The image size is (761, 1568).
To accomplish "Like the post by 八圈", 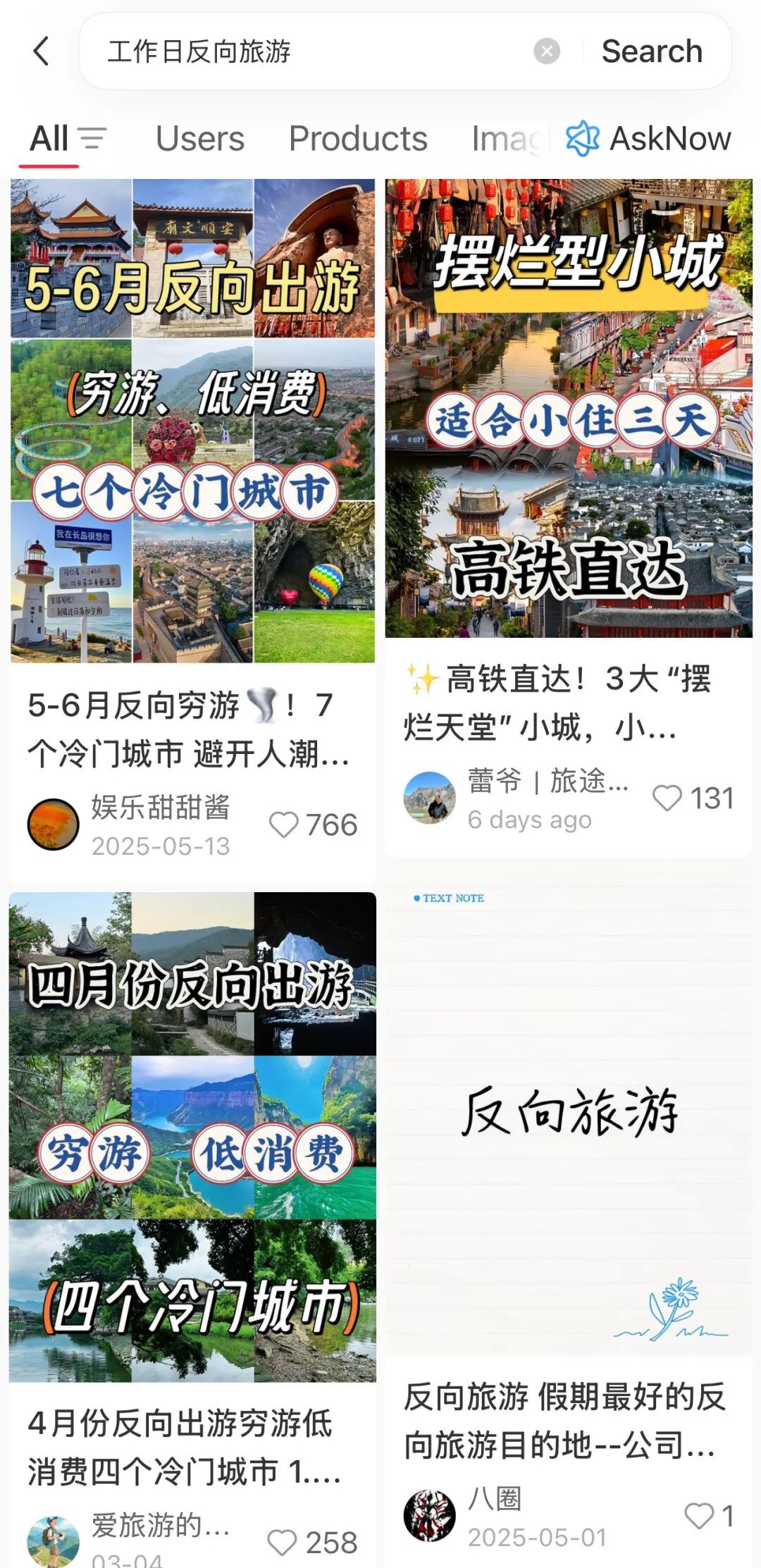I will 699,1515.
